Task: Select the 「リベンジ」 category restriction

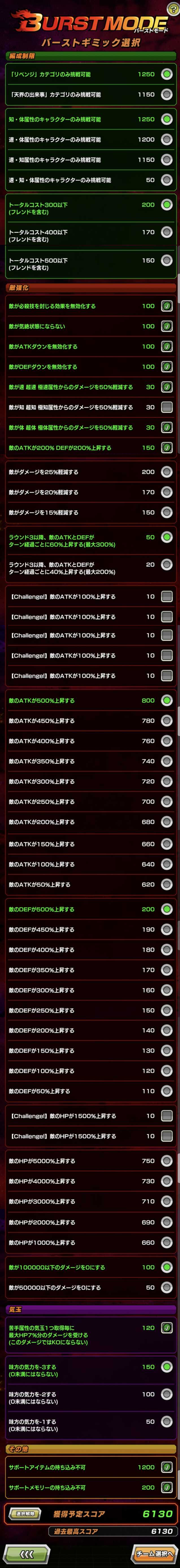Action: pyautogui.click(x=166, y=74)
